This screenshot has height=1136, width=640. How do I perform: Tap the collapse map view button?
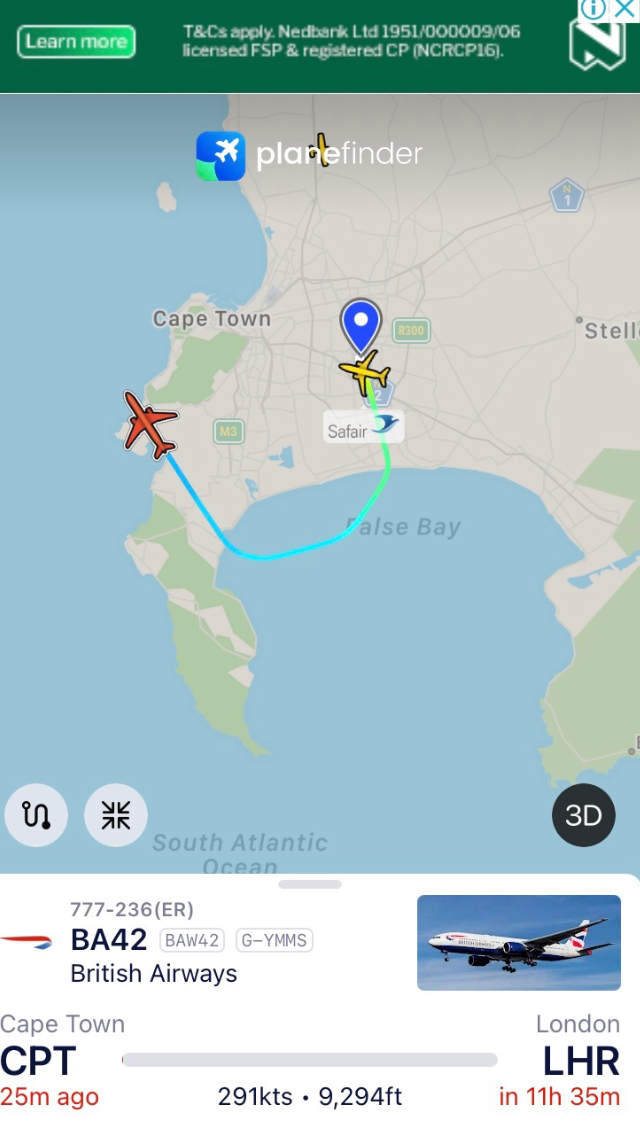pyautogui.click(x=116, y=815)
